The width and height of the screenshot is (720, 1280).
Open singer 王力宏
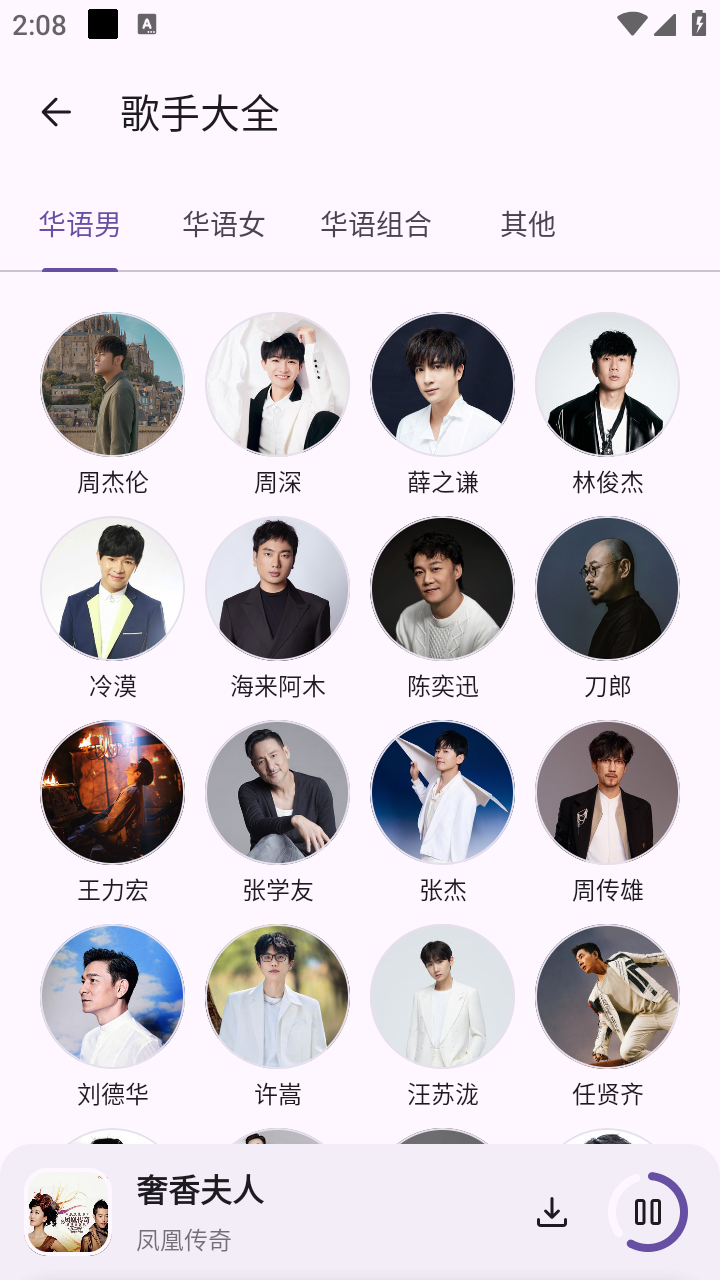tap(112, 793)
